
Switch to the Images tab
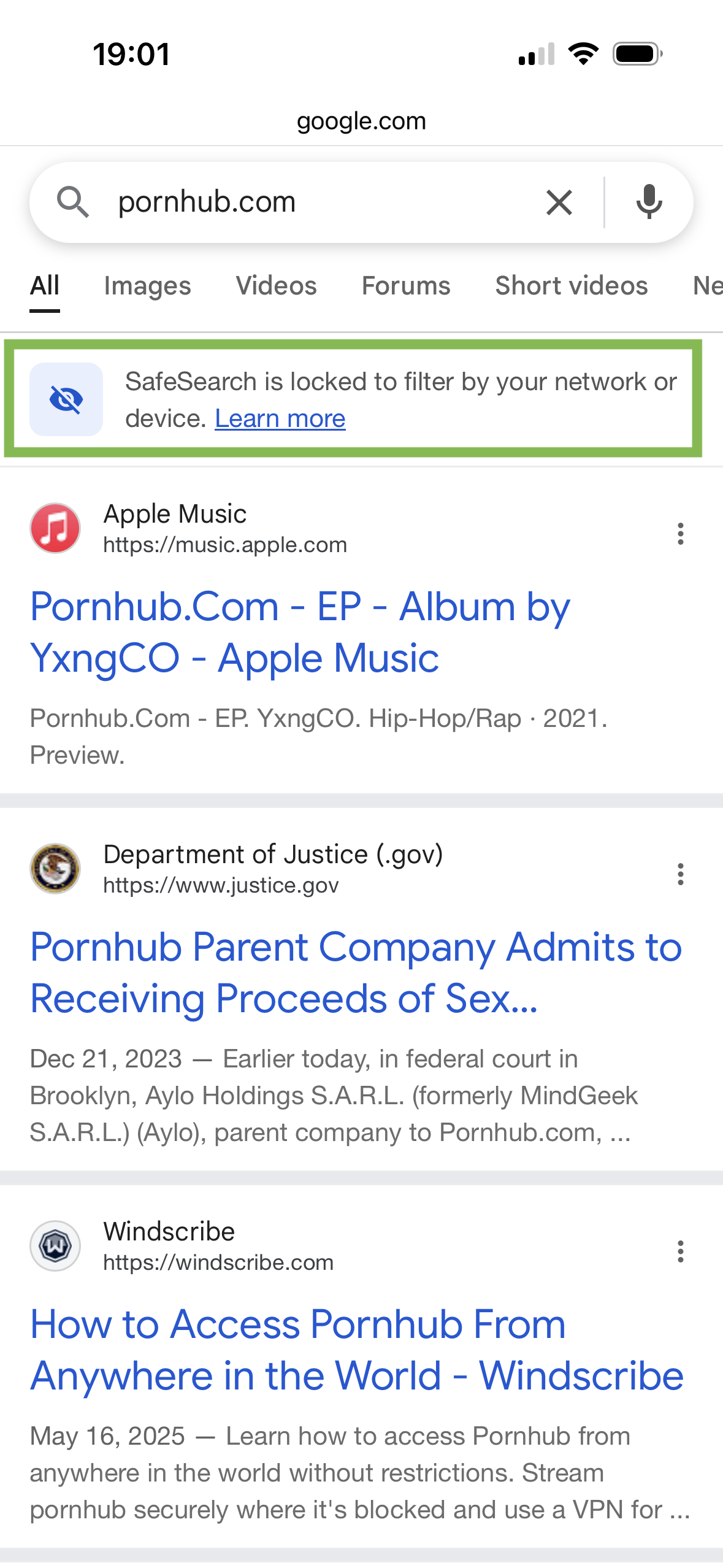[x=147, y=286]
